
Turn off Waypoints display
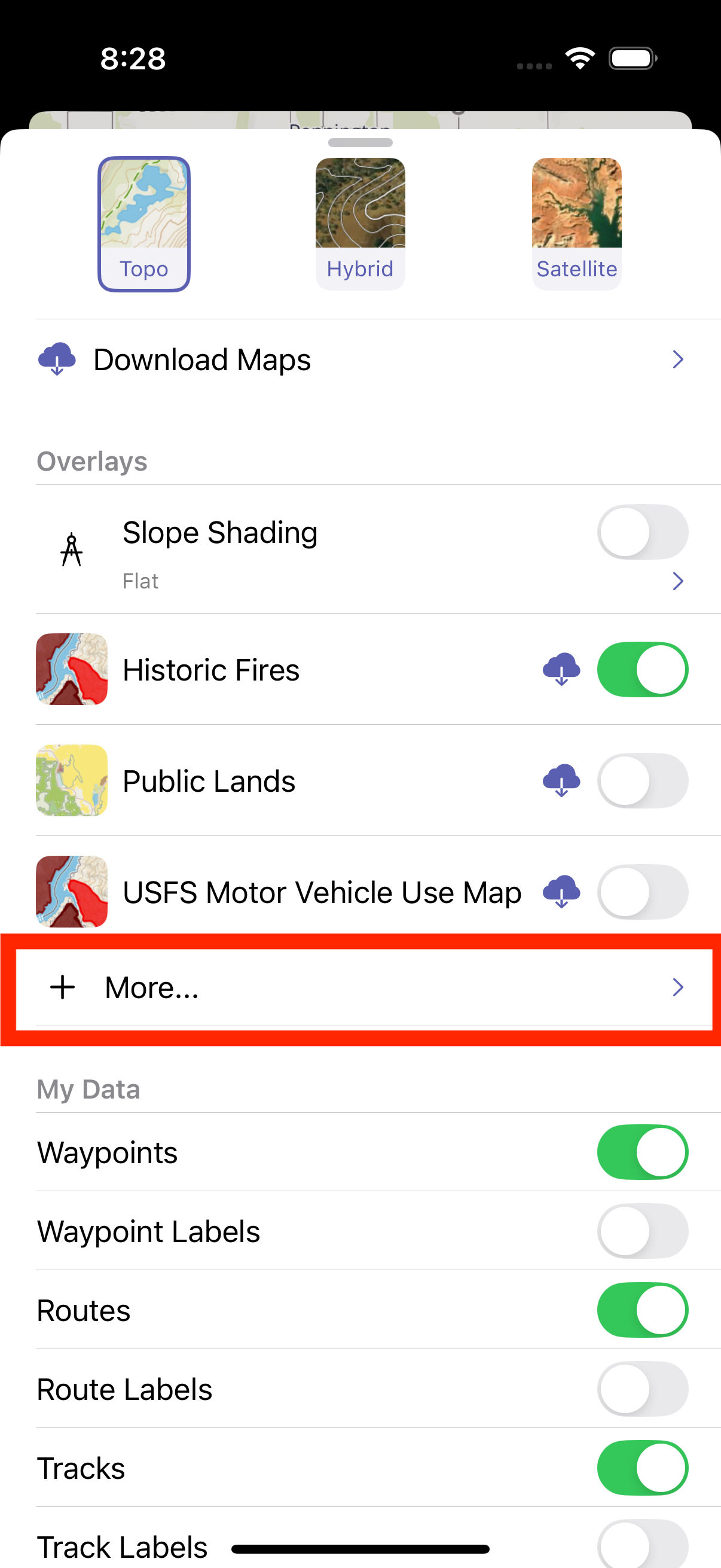tap(642, 1152)
